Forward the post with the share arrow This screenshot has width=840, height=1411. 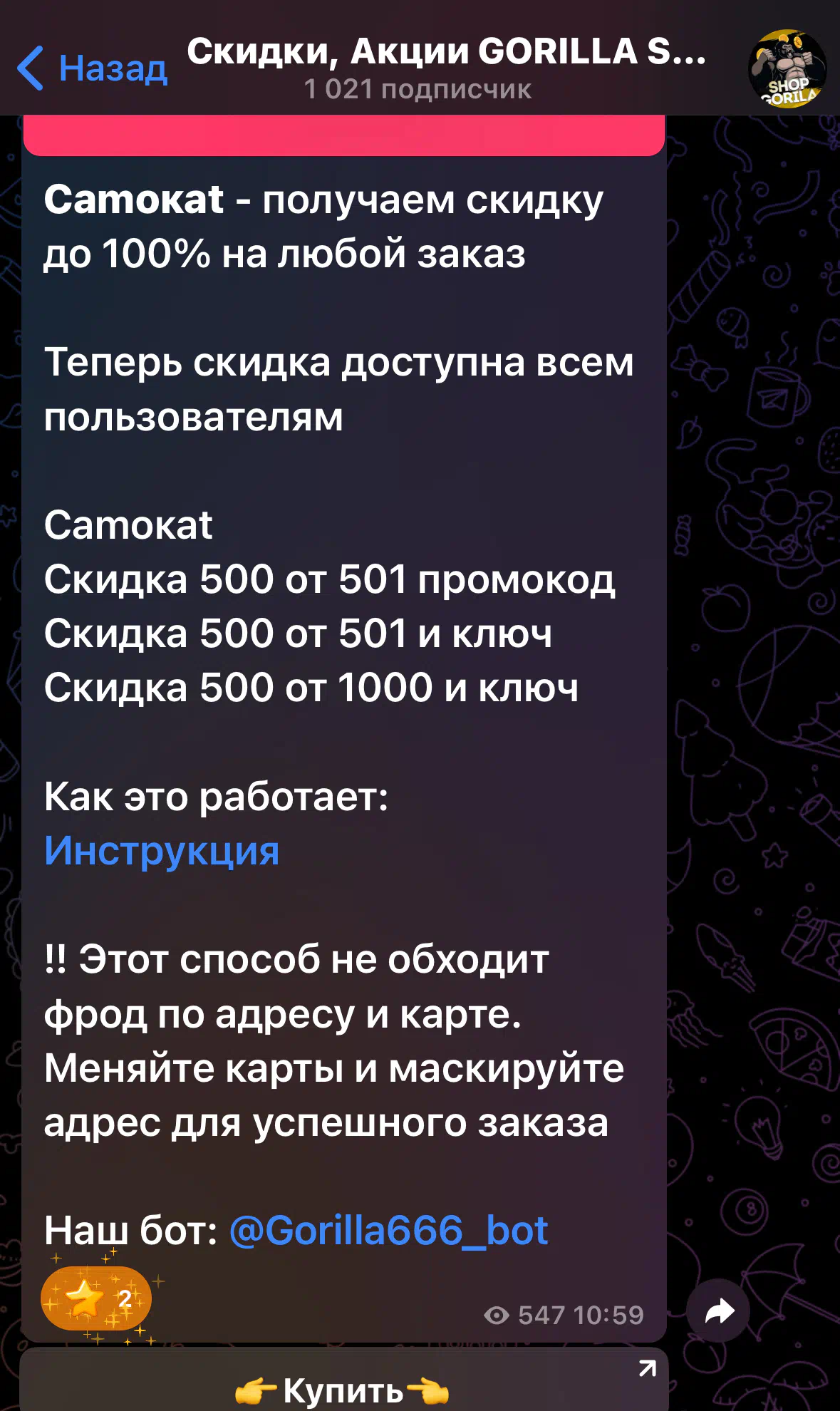click(x=718, y=1311)
